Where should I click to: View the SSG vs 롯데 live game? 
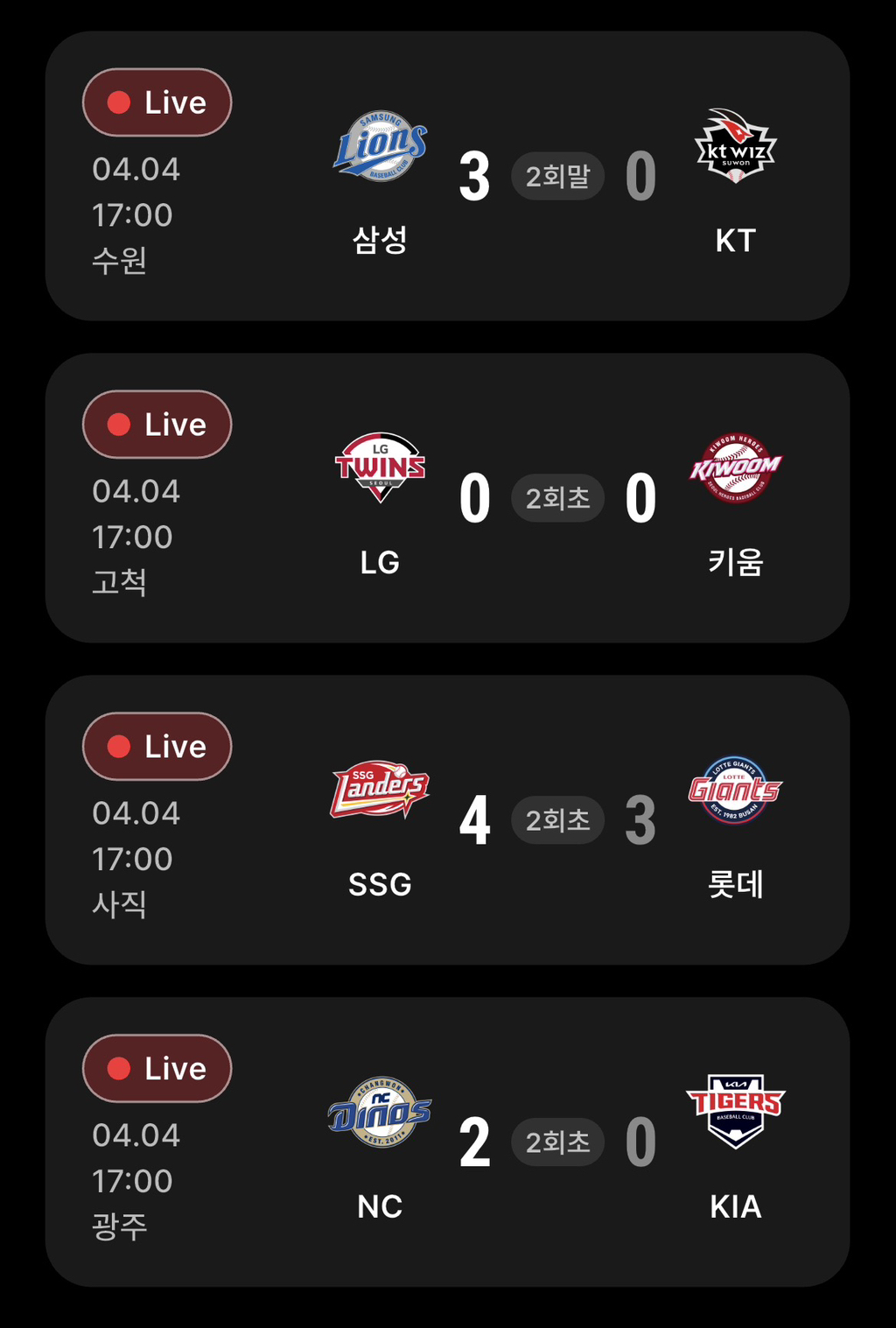pyautogui.click(x=447, y=820)
